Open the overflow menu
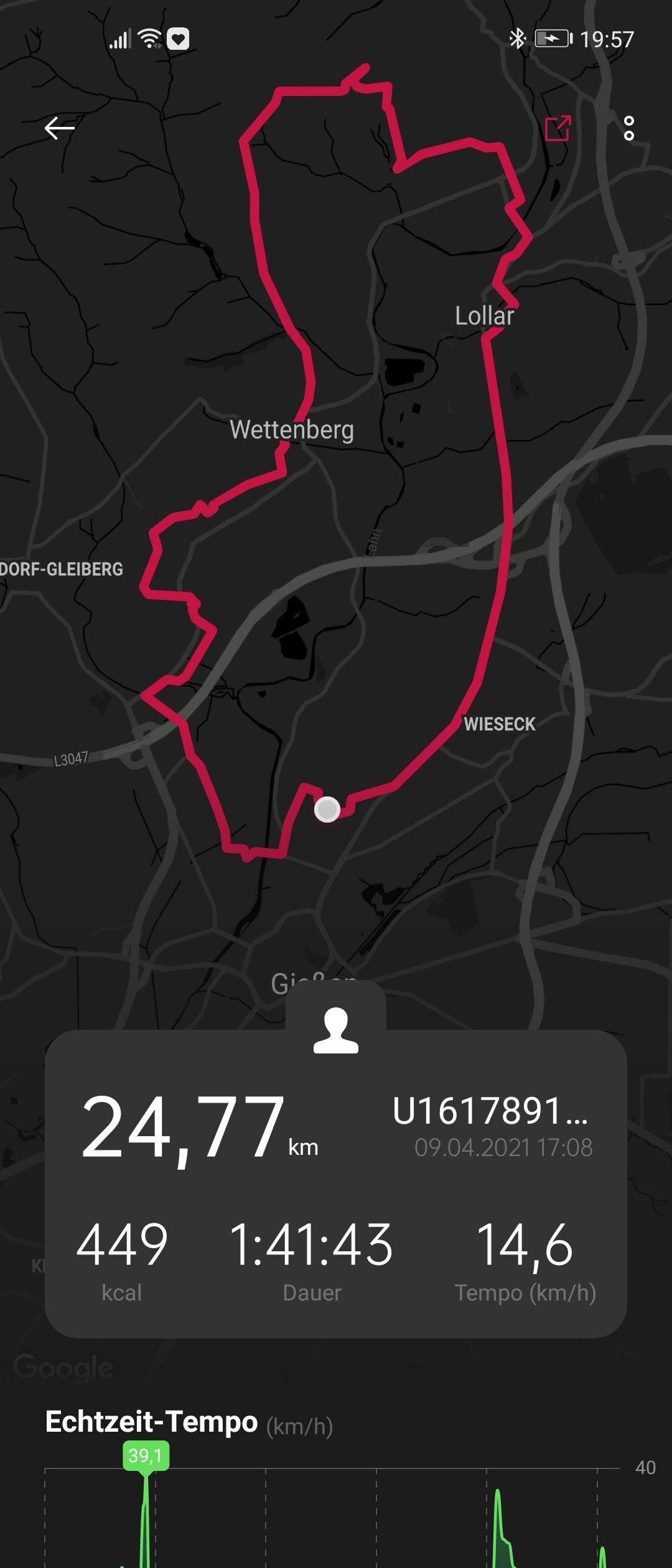 tap(628, 128)
